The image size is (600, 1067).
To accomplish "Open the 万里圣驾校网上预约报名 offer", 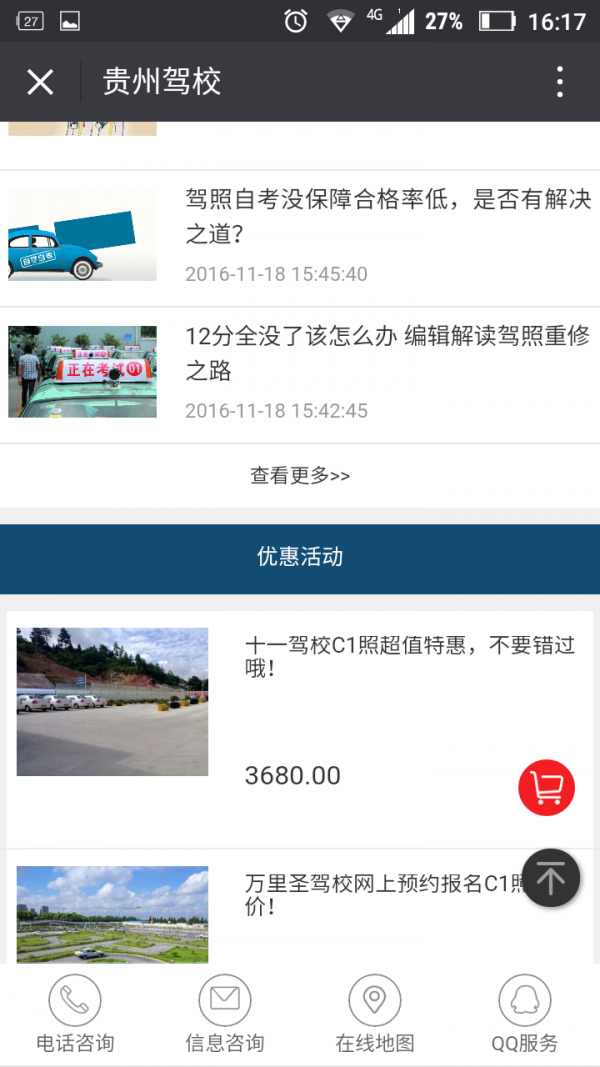I will (380, 895).
